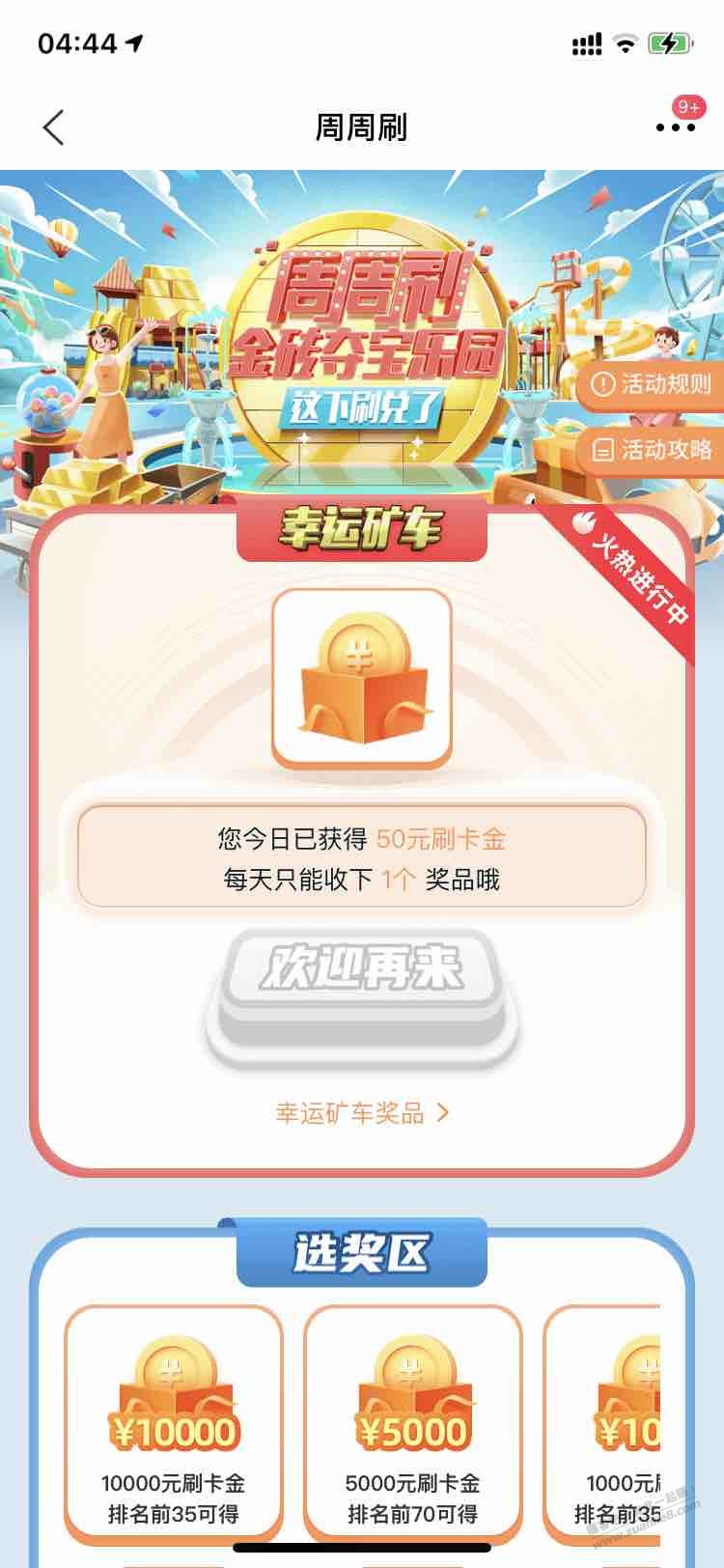724x1568 pixels.
Task: Tap the orange gift box coin icon
Action: pos(361,676)
